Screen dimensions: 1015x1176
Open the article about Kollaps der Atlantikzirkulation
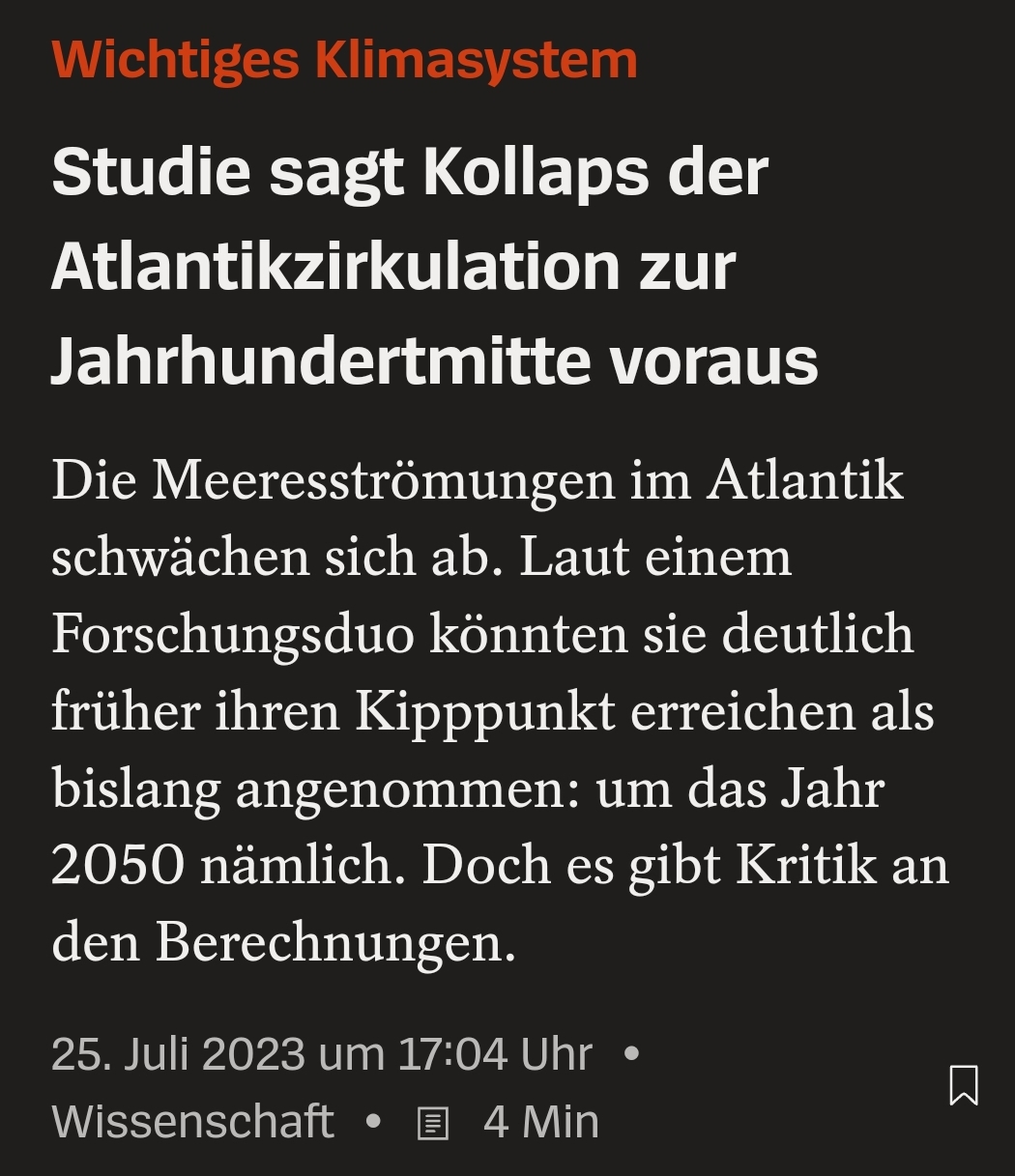pos(435,268)
